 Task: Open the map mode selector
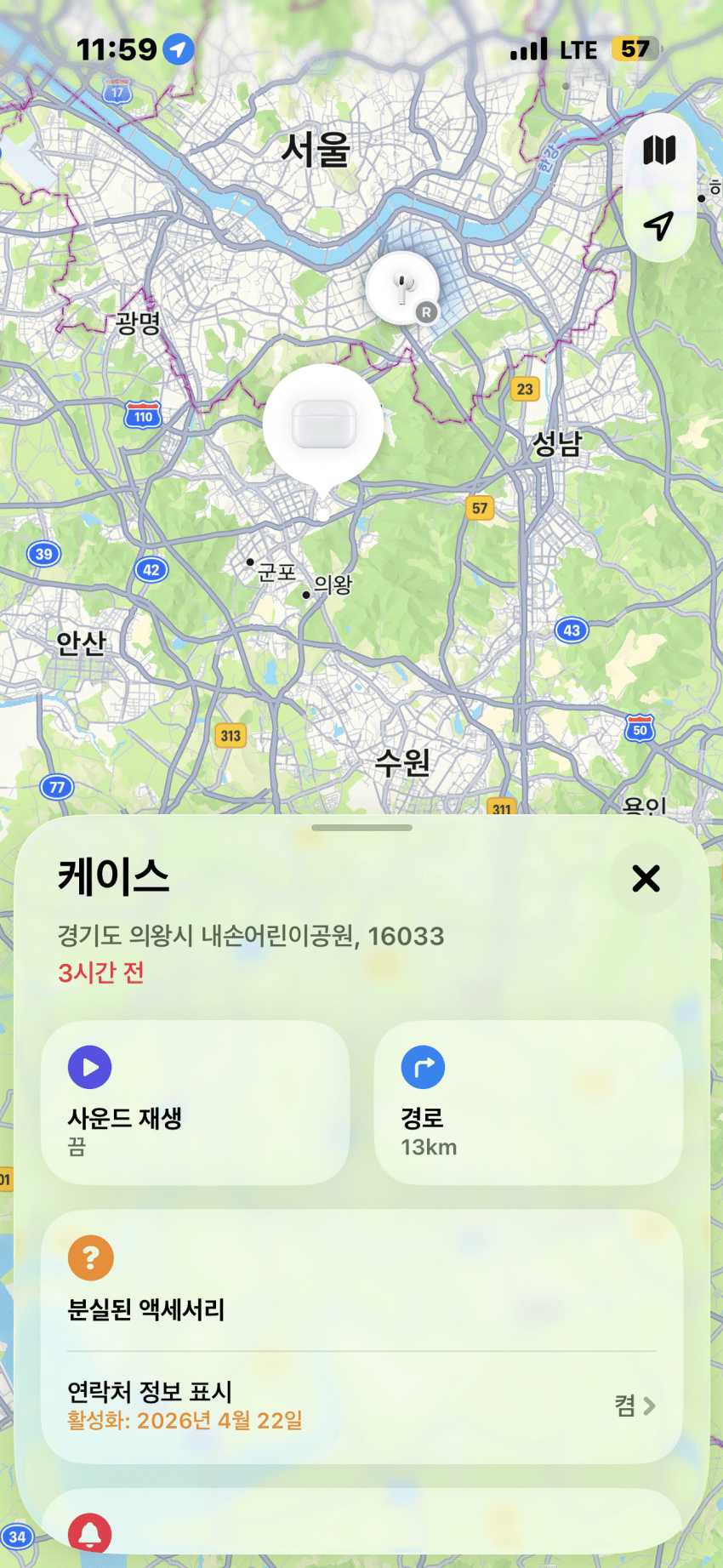coord(659,151)
